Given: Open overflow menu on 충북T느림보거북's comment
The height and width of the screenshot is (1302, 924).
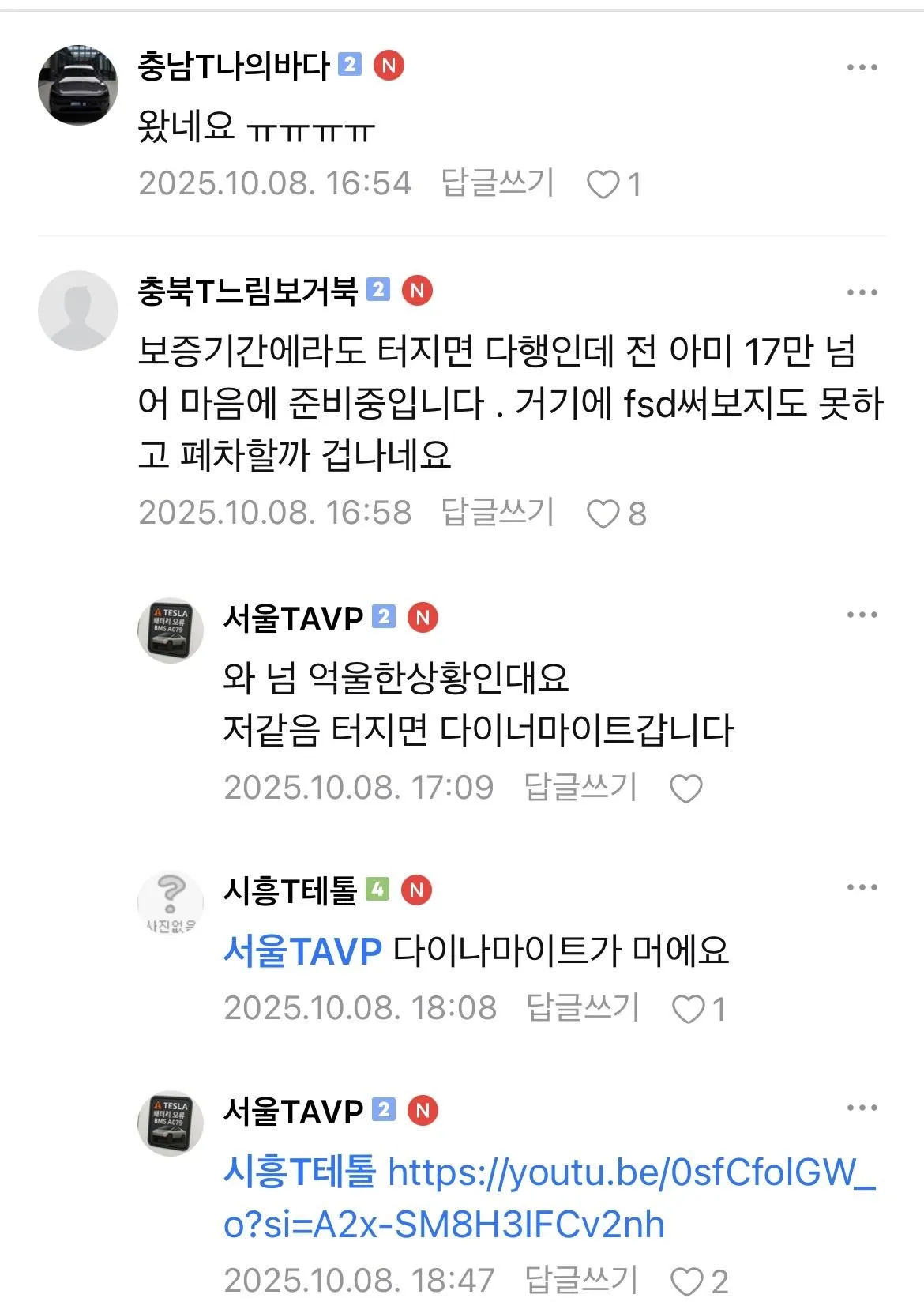Looking at the screenshot, I should pyautogui.click(x=862, y=292).
